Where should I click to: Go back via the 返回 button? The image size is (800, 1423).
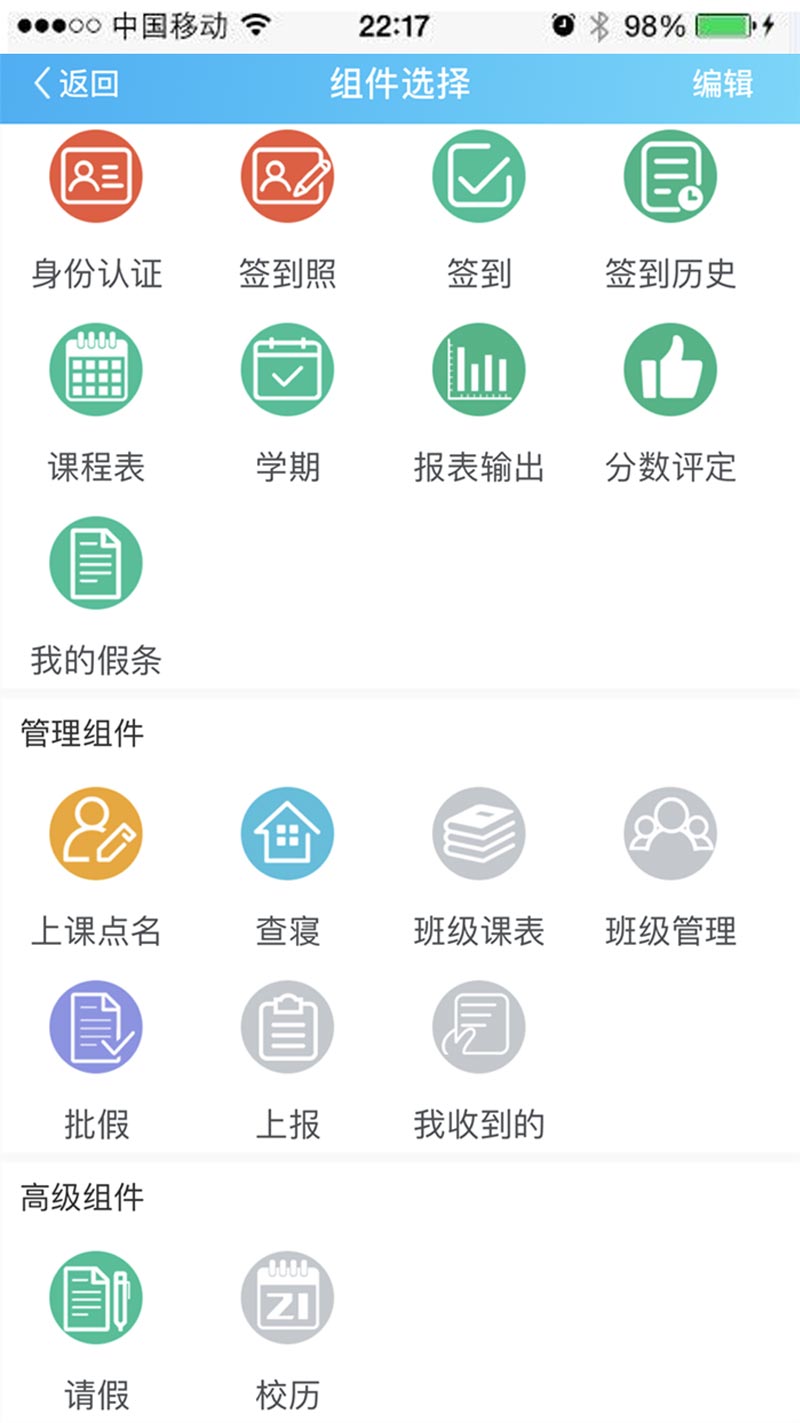76,84
